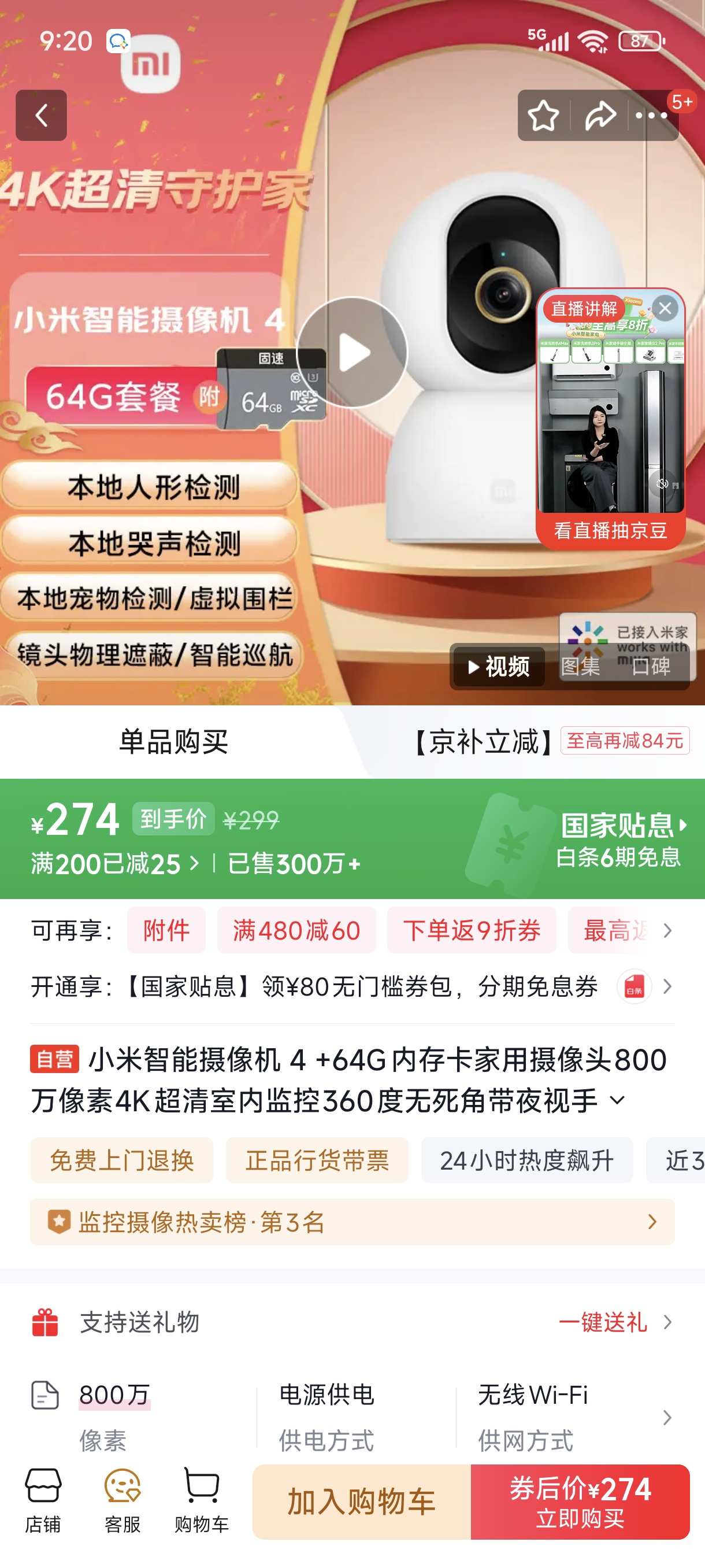Tap the 满480减60 coupon chip
The image size is (705, 1568).
click(x=296, y=930)
